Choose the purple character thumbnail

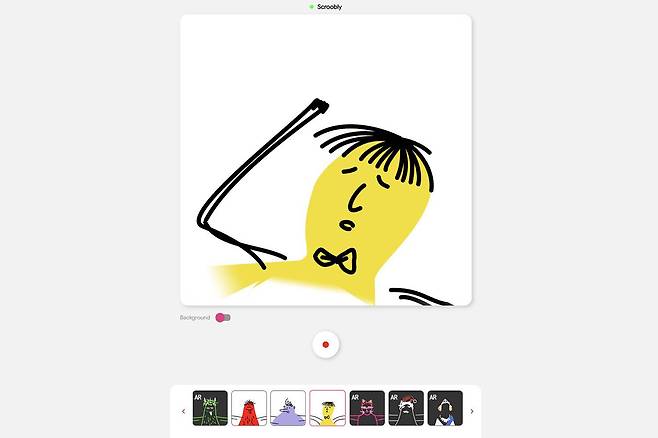point(288,408)
